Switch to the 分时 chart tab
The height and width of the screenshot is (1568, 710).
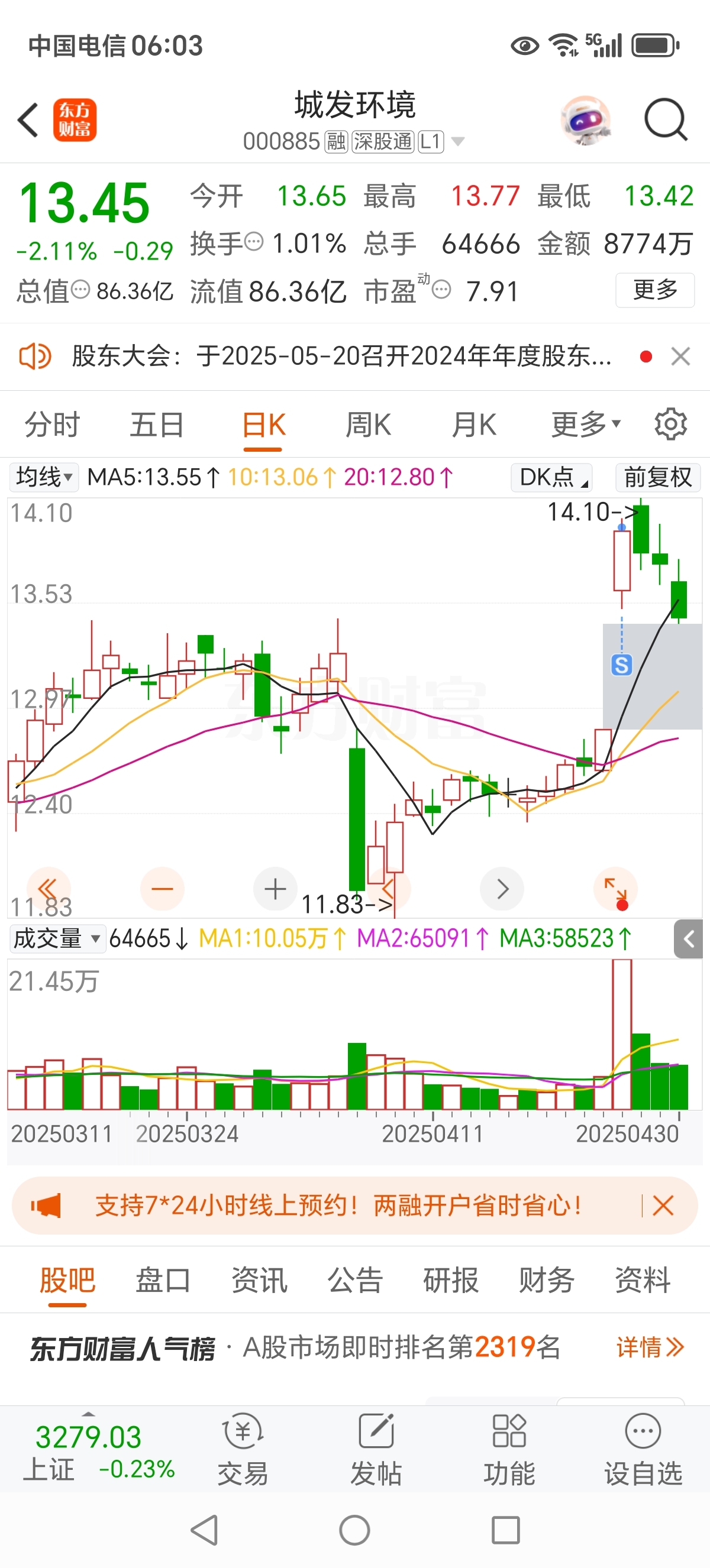[53, 425]
